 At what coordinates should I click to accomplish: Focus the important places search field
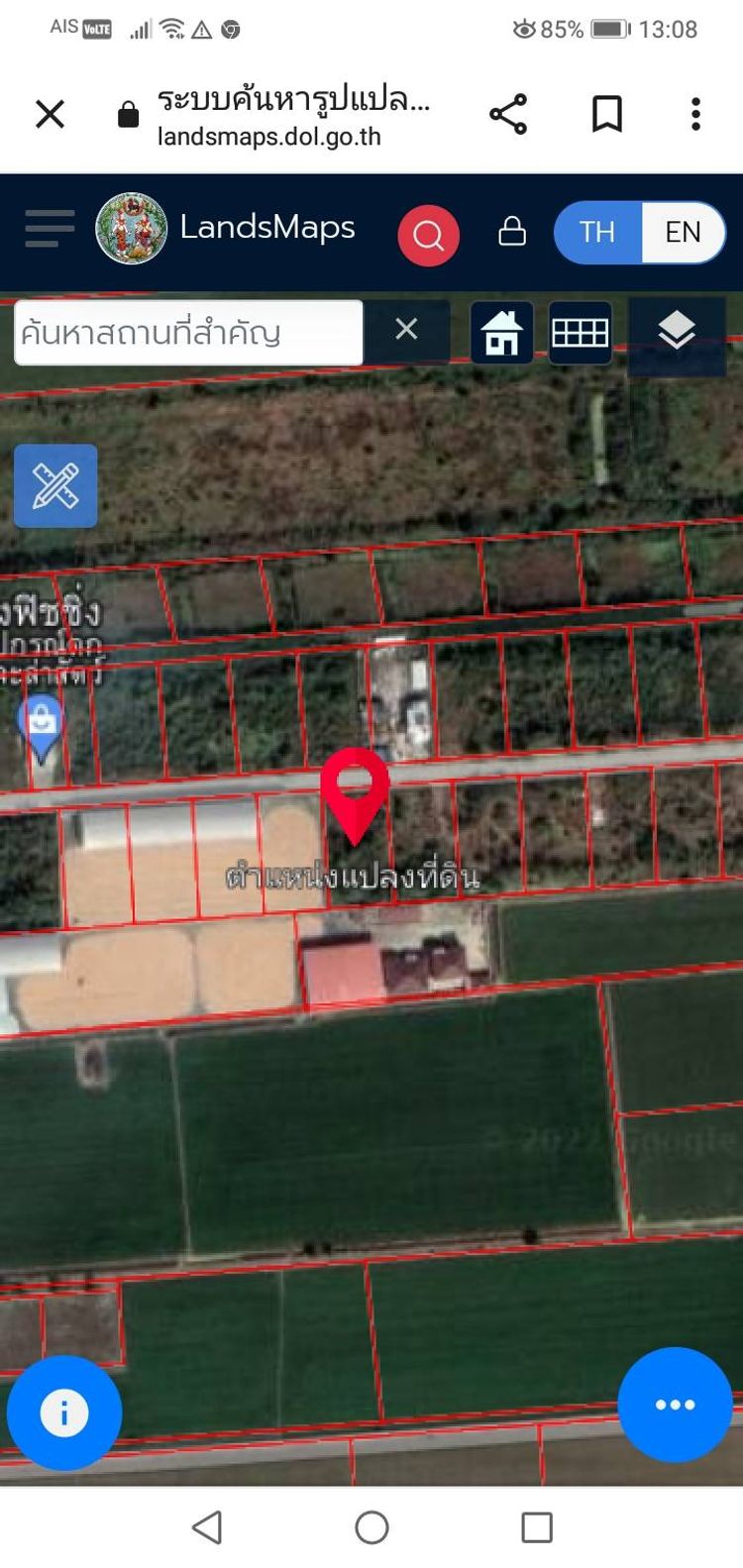tap(188, 333)
